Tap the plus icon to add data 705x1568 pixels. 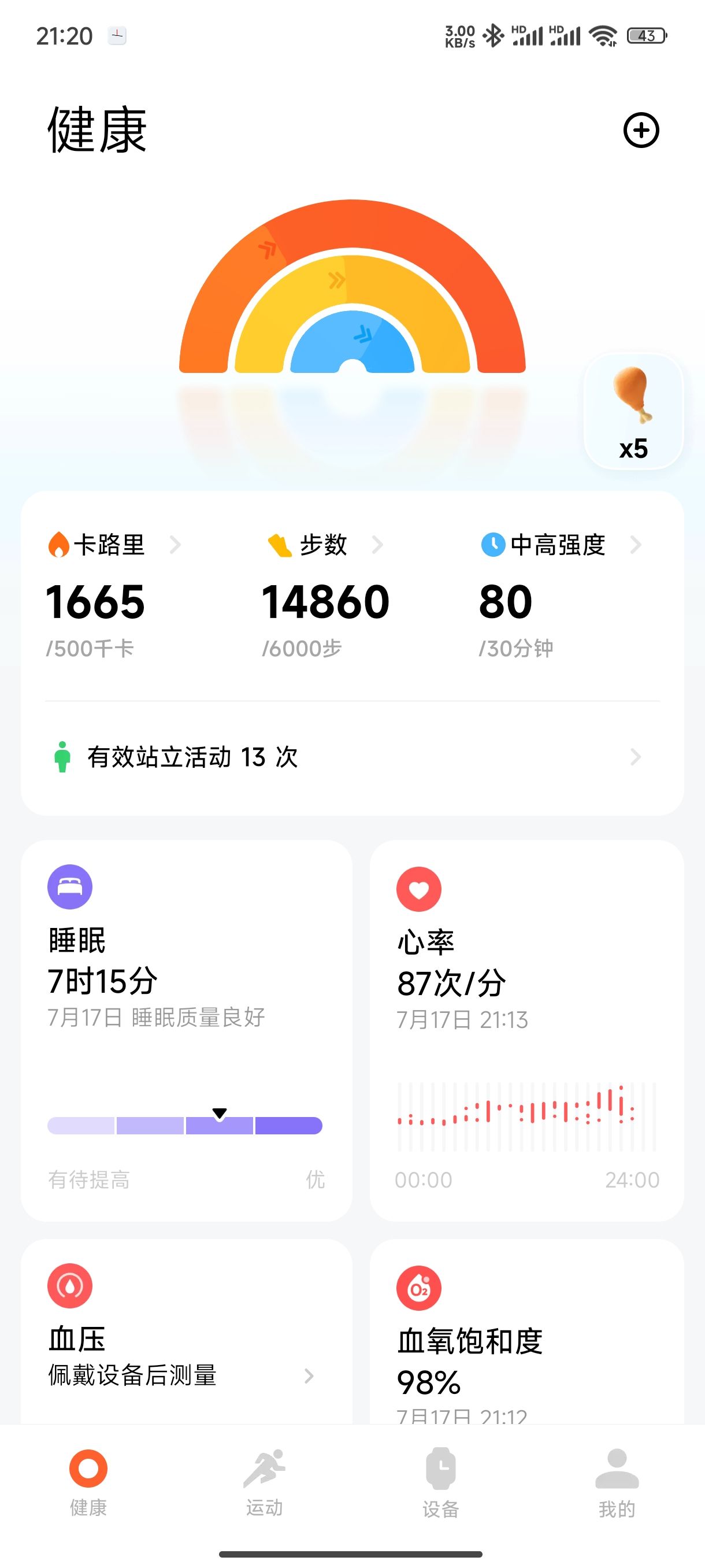641,130
